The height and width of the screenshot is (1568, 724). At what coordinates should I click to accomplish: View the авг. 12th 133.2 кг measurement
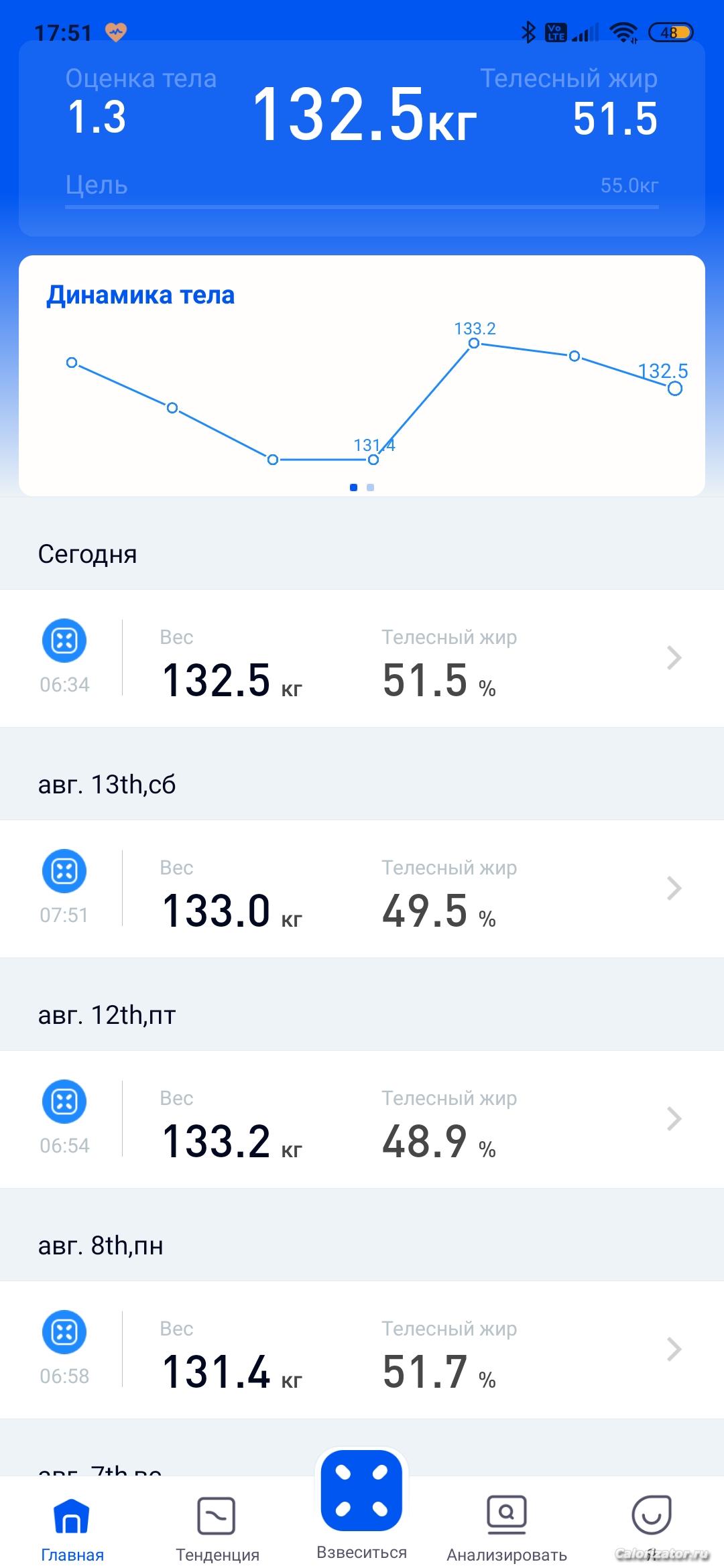(x=362, y=1119)
